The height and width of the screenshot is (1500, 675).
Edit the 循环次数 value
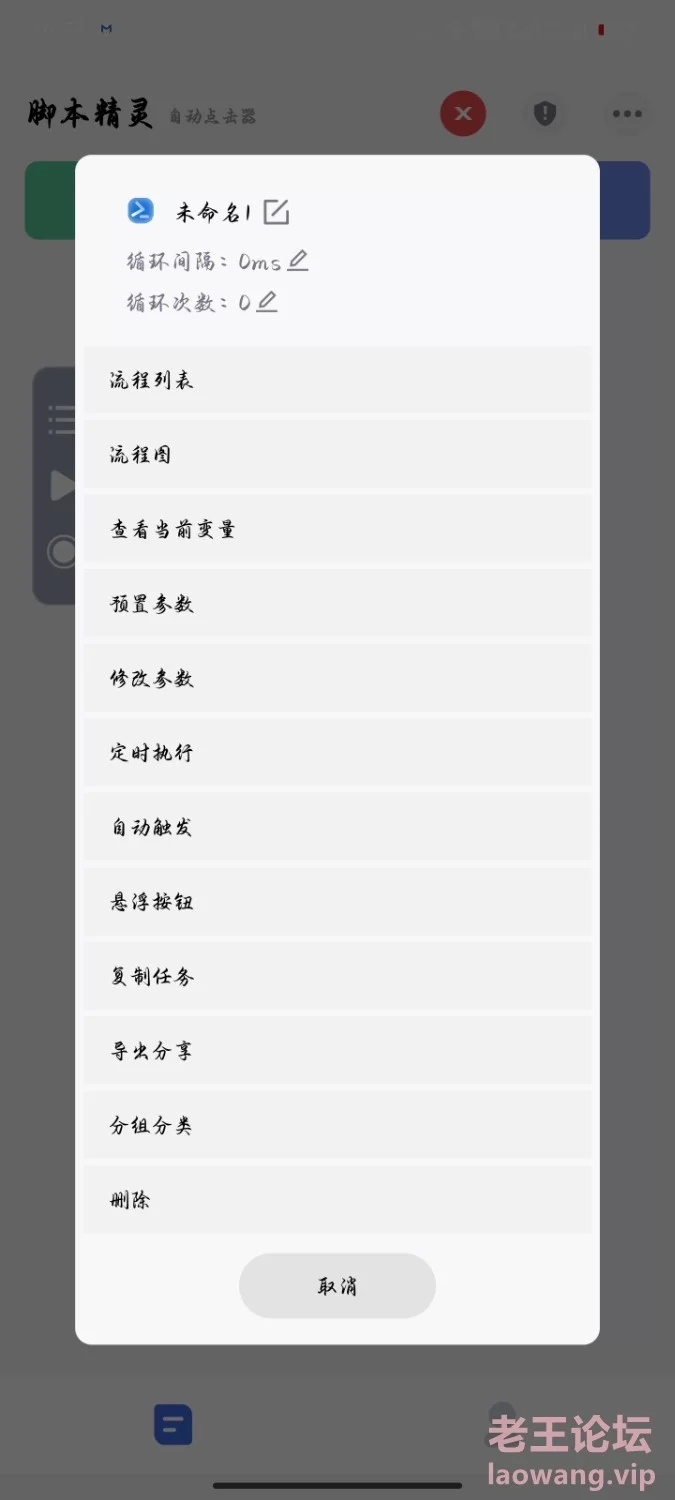pyautogui.click(x=266, y=302)
